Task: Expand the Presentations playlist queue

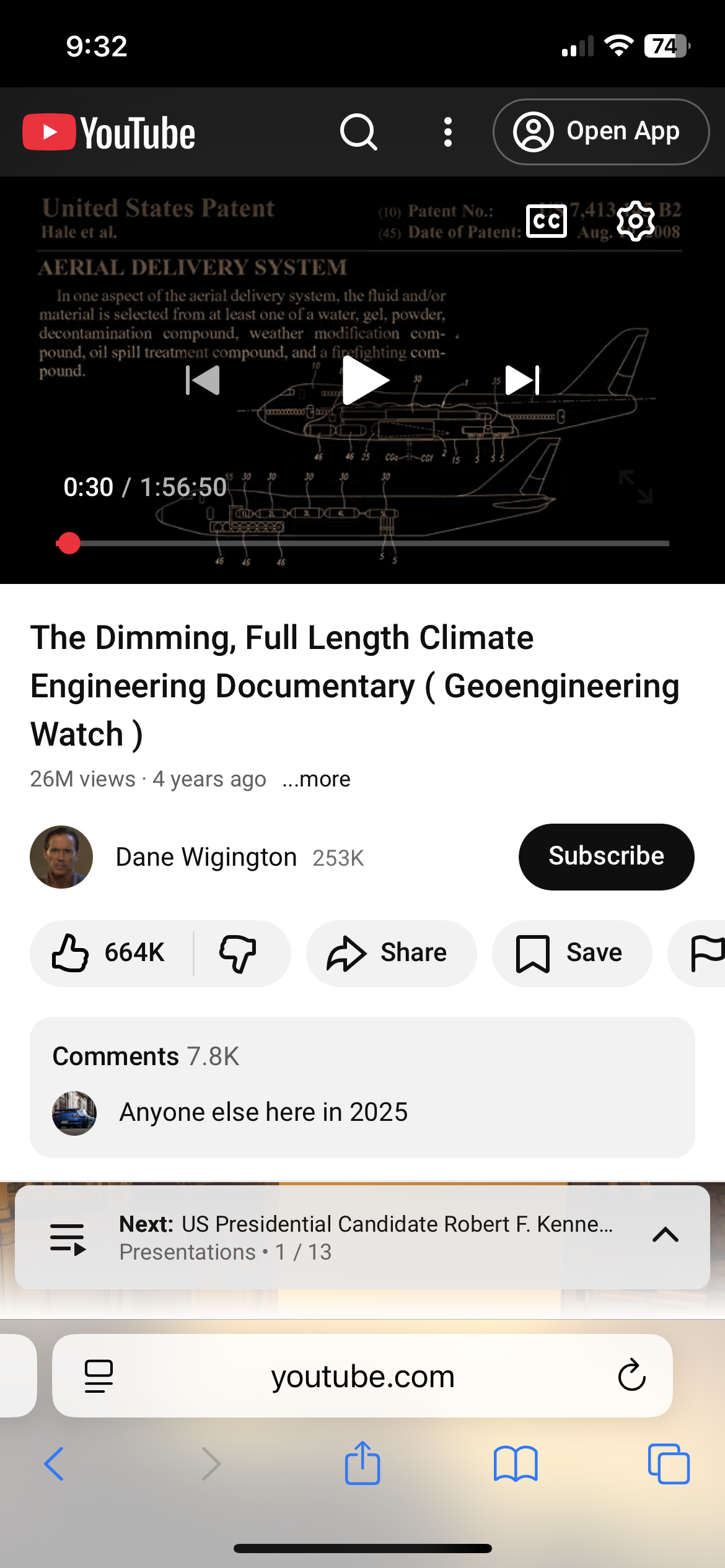Action: tap(666, 1235)
